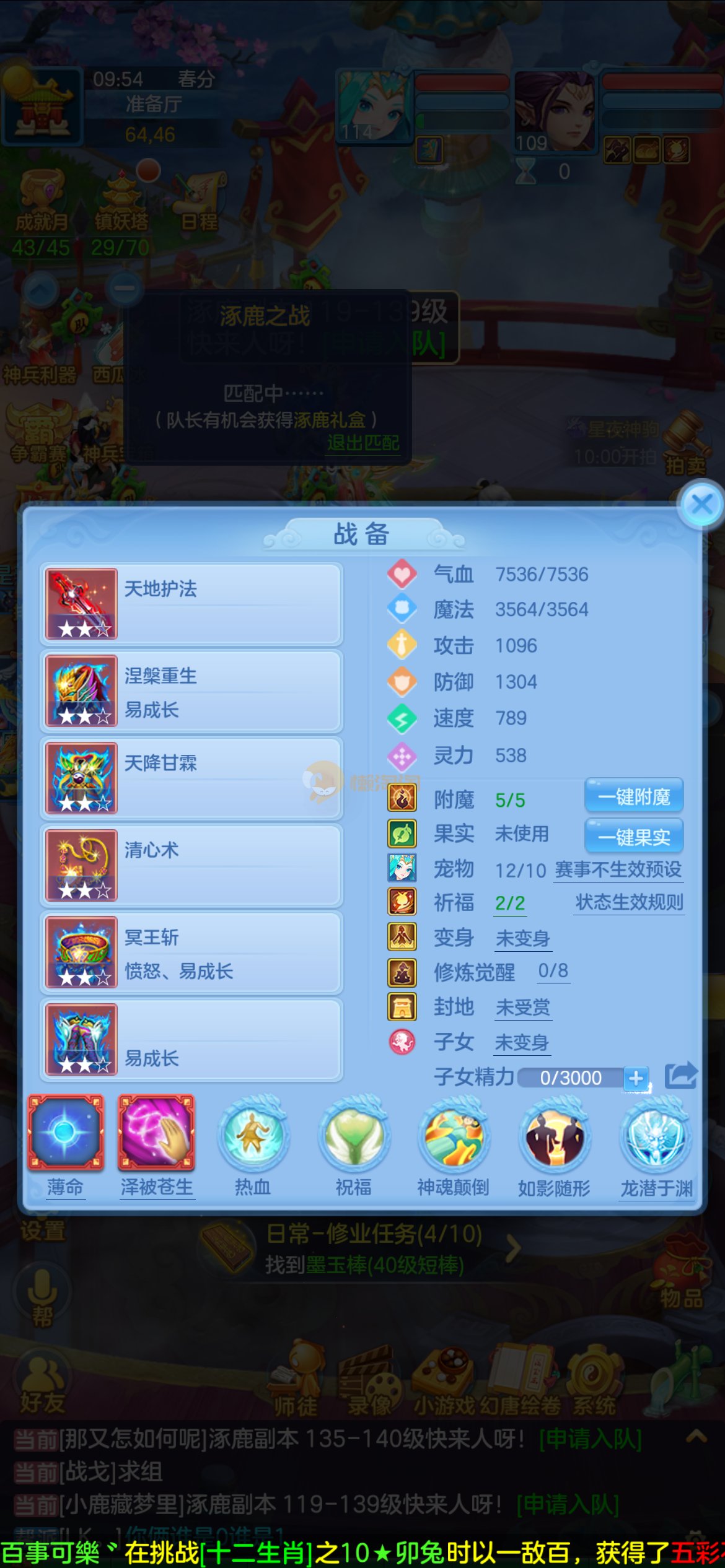Open 未变身 link next to 子女
The height and width of the screenshot is (1568, 725).
click(x=522, y=1042)
